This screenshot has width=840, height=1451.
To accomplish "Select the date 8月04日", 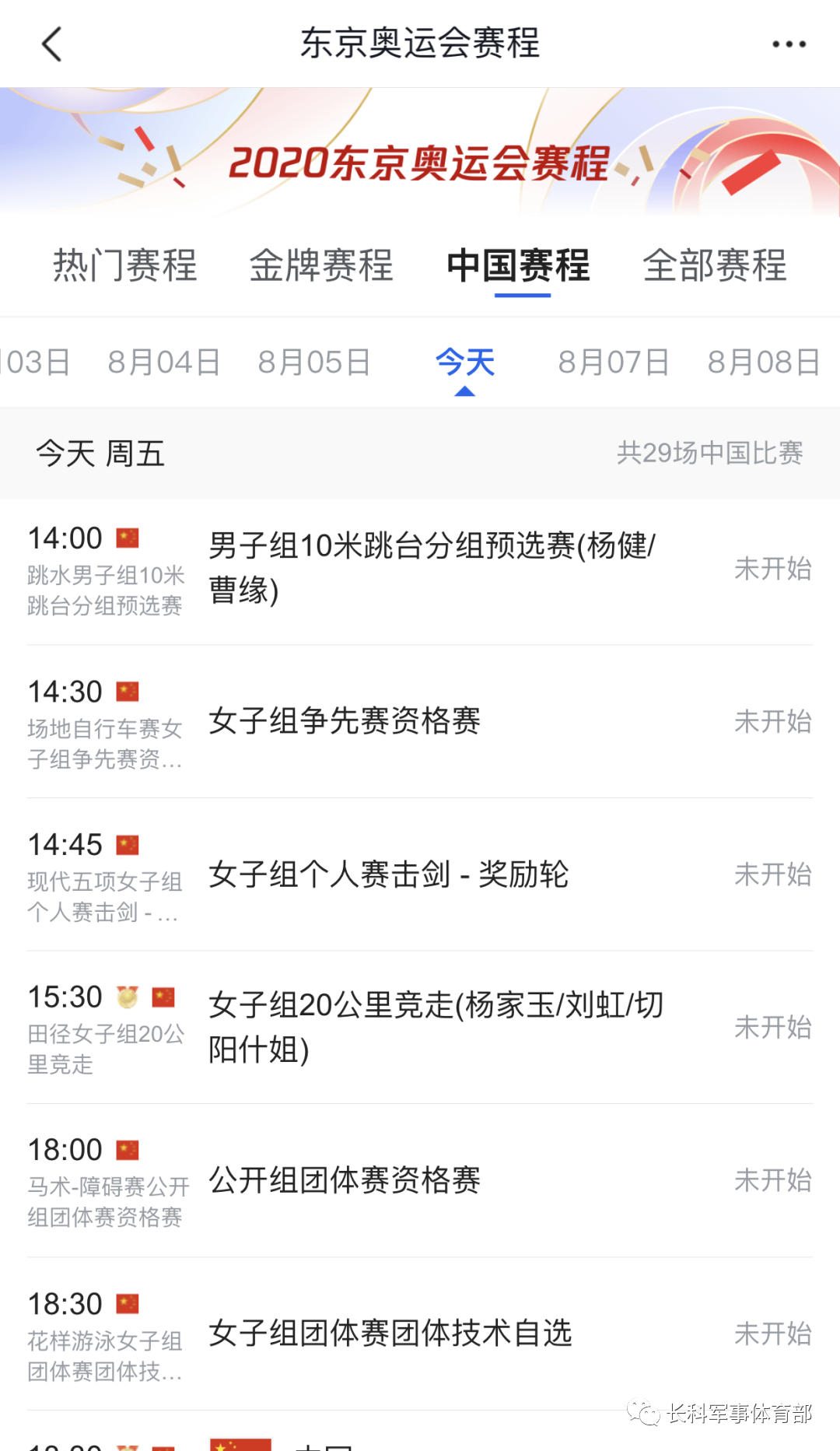I will pyautogui.click(x=164, y=363).
